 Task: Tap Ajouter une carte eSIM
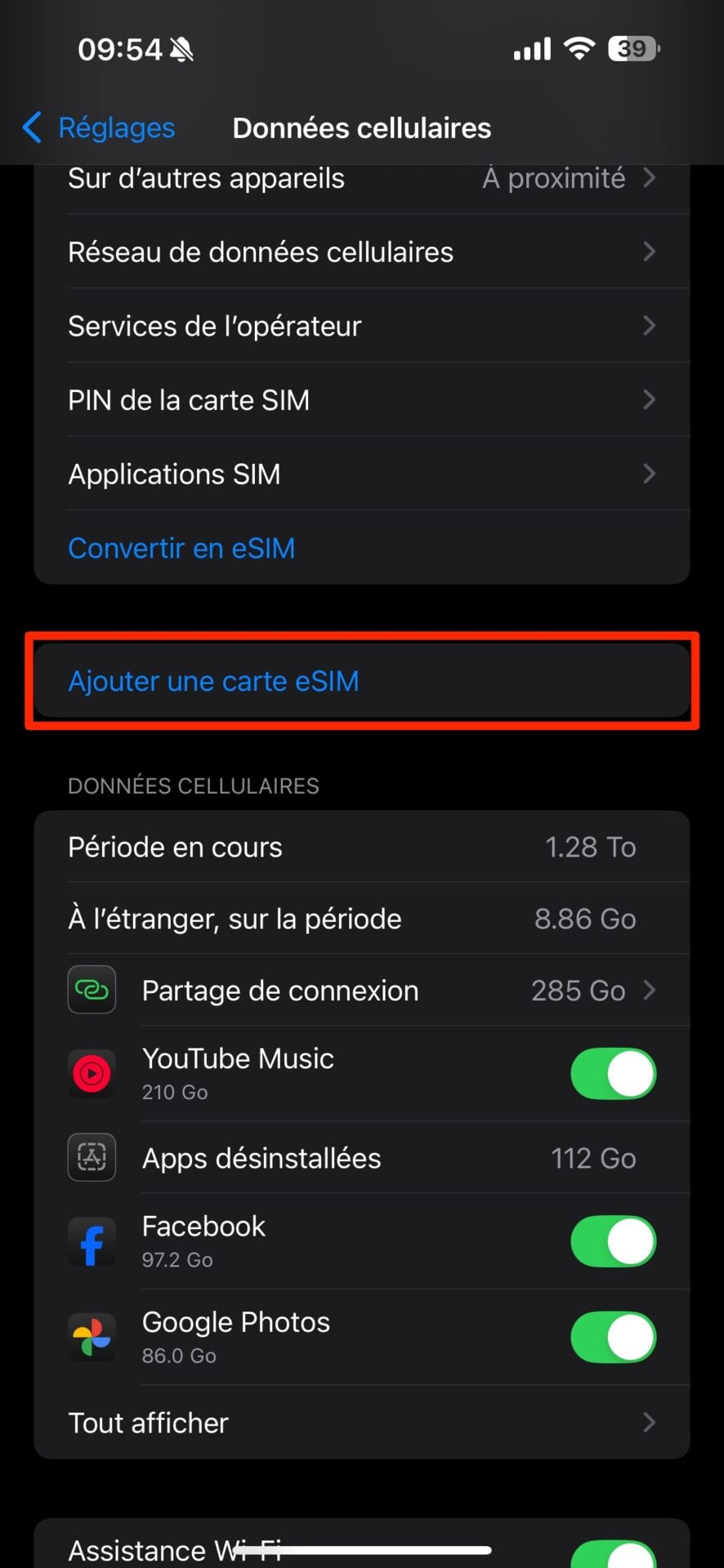tap(214, 681)
